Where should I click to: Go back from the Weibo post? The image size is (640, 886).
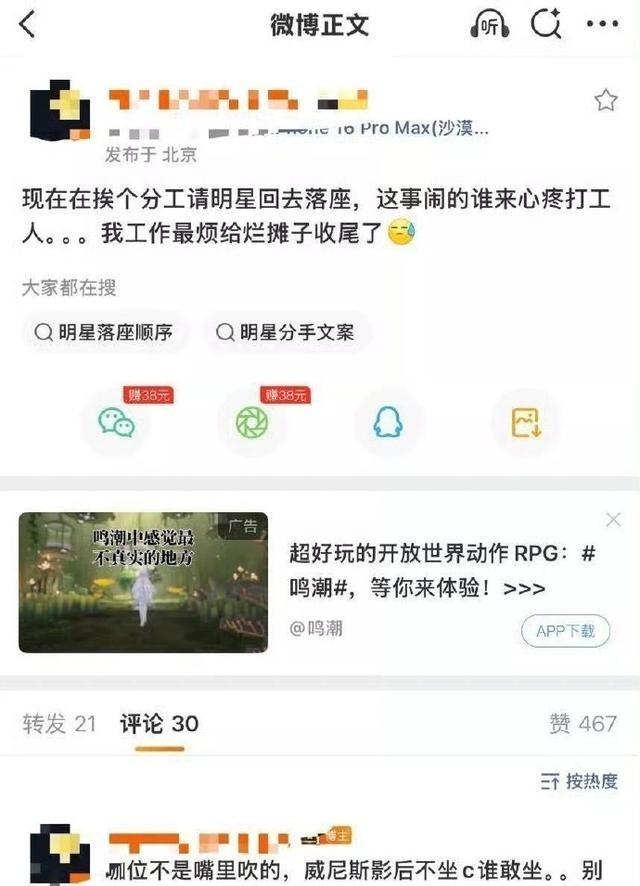point(28,26)
